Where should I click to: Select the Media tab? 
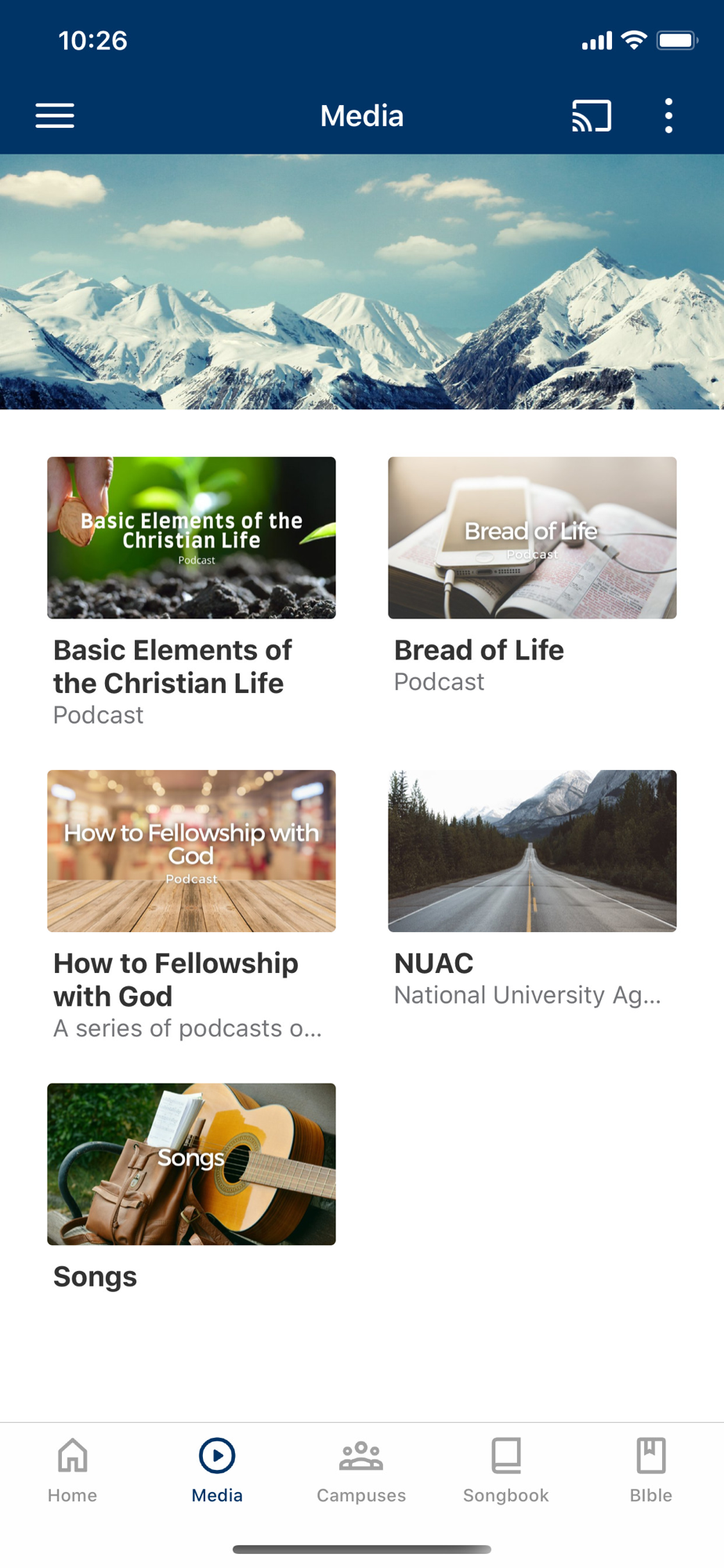tap(217, 1470)
